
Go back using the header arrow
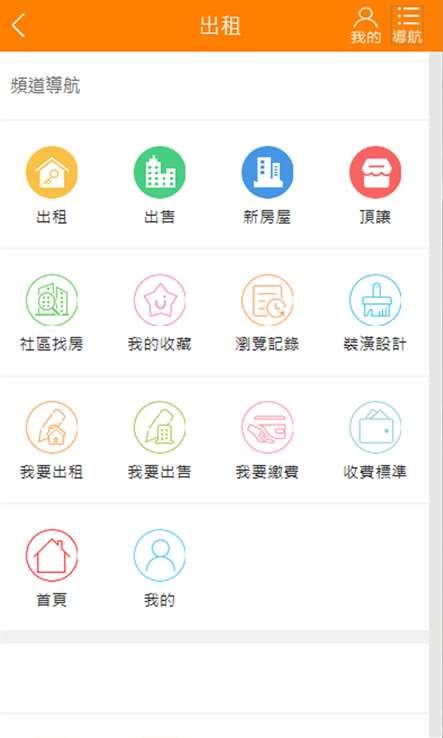pyautogui.click(x=19, y=26)
